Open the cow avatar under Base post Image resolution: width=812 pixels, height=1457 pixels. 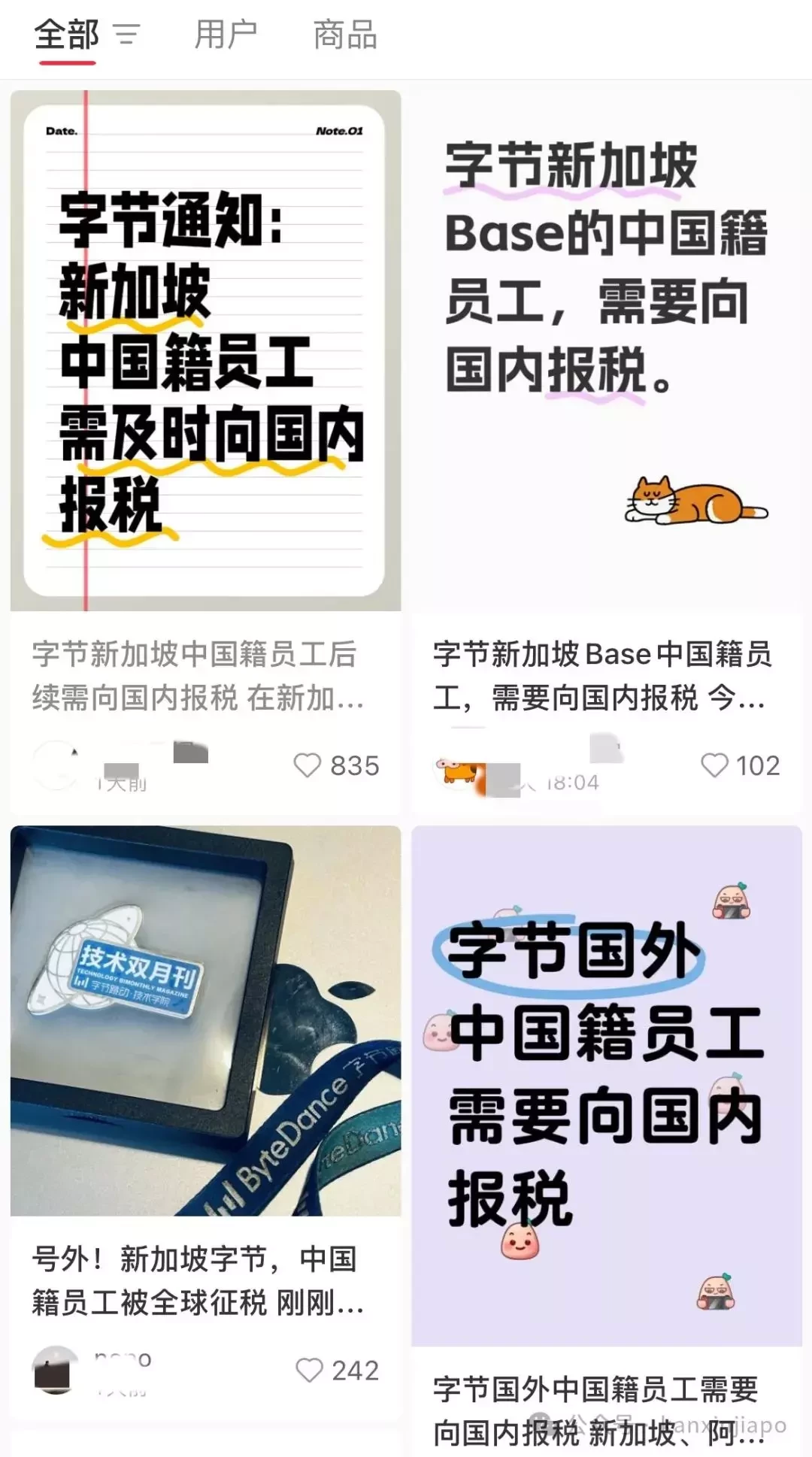(456, 771)
